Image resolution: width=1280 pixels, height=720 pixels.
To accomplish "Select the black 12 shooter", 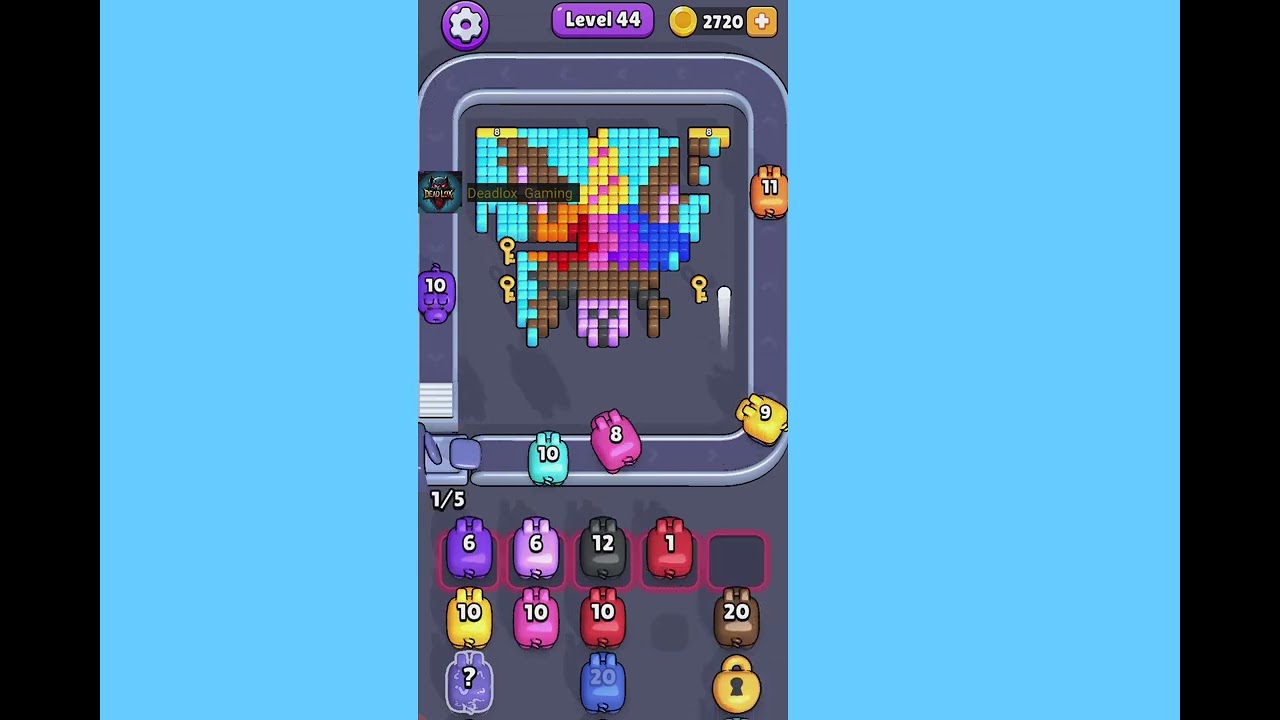I will (603, 549).
